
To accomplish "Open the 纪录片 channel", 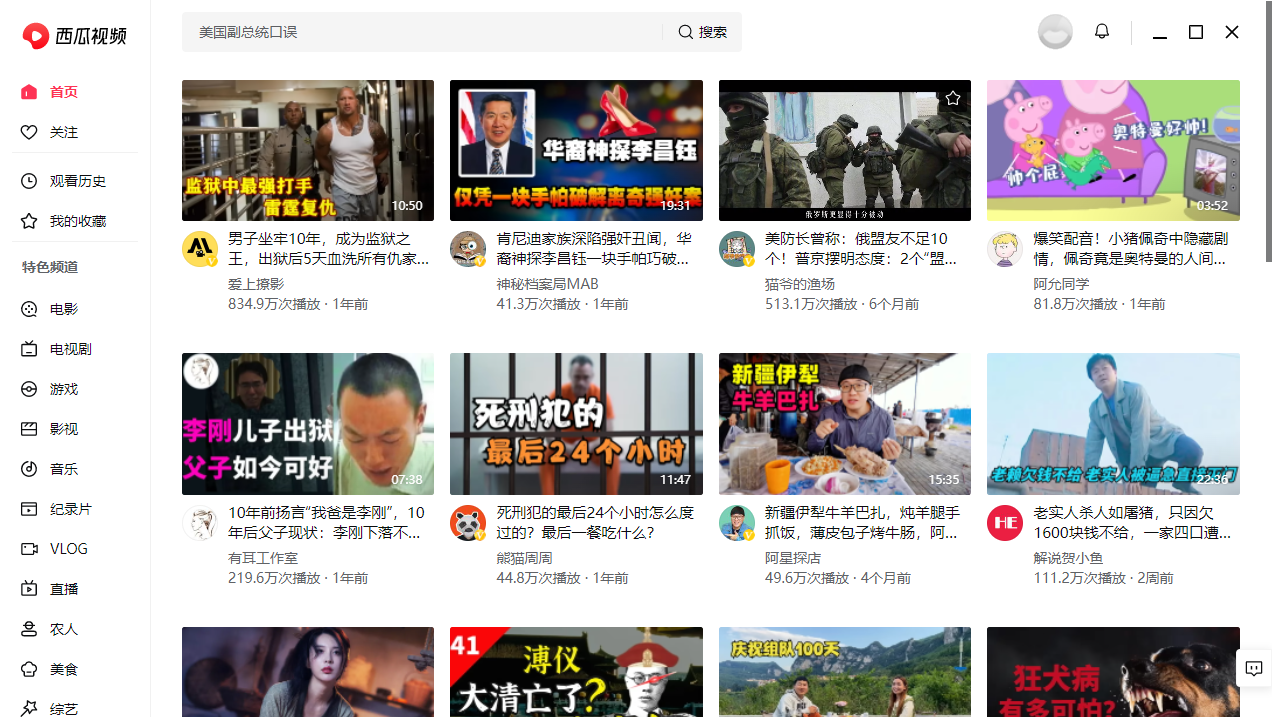I will click(70, 509).
